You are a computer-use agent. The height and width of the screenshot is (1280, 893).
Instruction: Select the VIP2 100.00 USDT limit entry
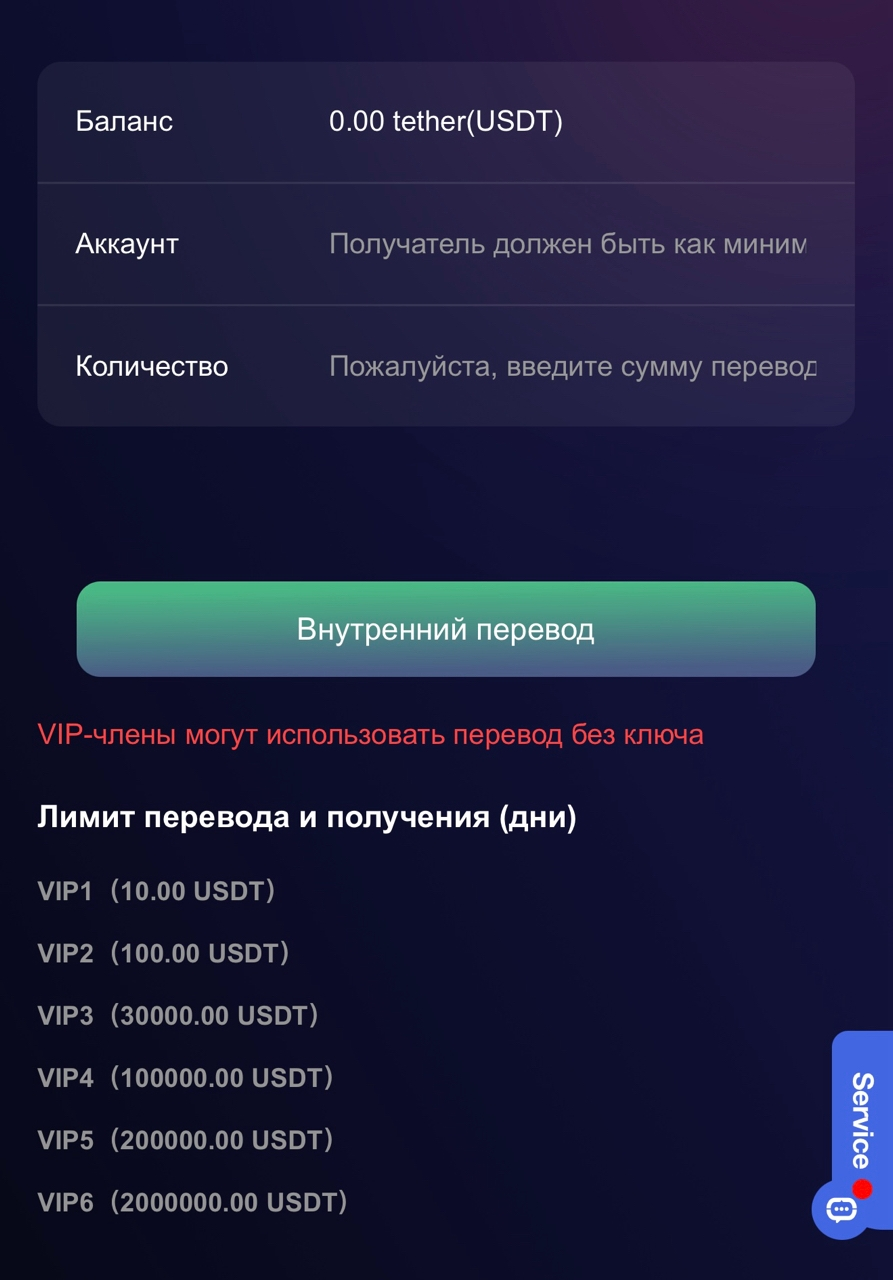[162, 952]
